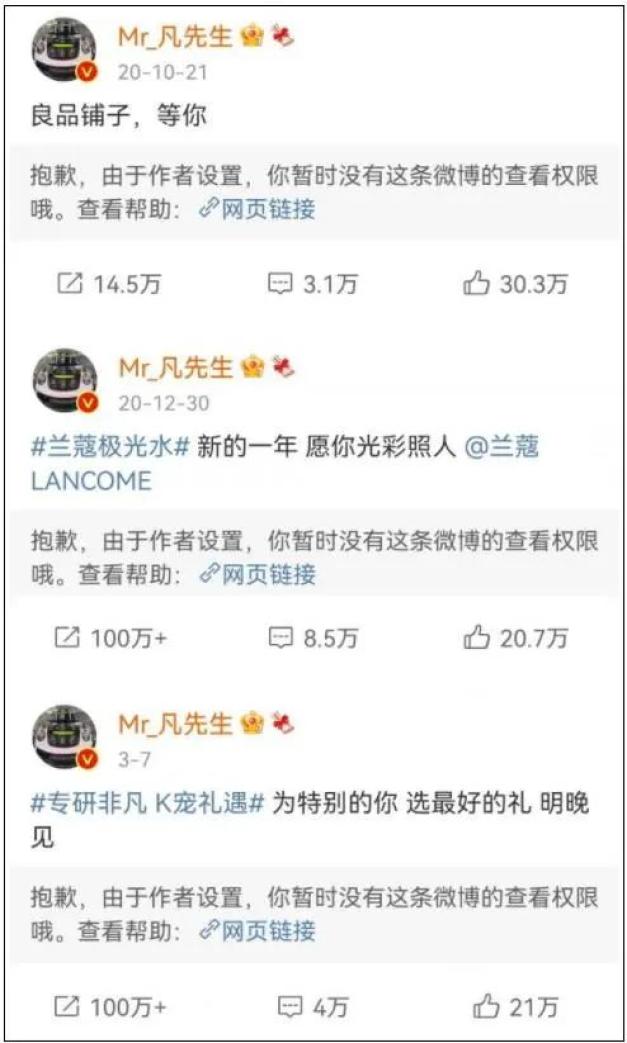Screen dimensions: 627x1043
Task: Open the Mr_凡先生 username on the 20-12-30 post
Action: tap(175, 367)
